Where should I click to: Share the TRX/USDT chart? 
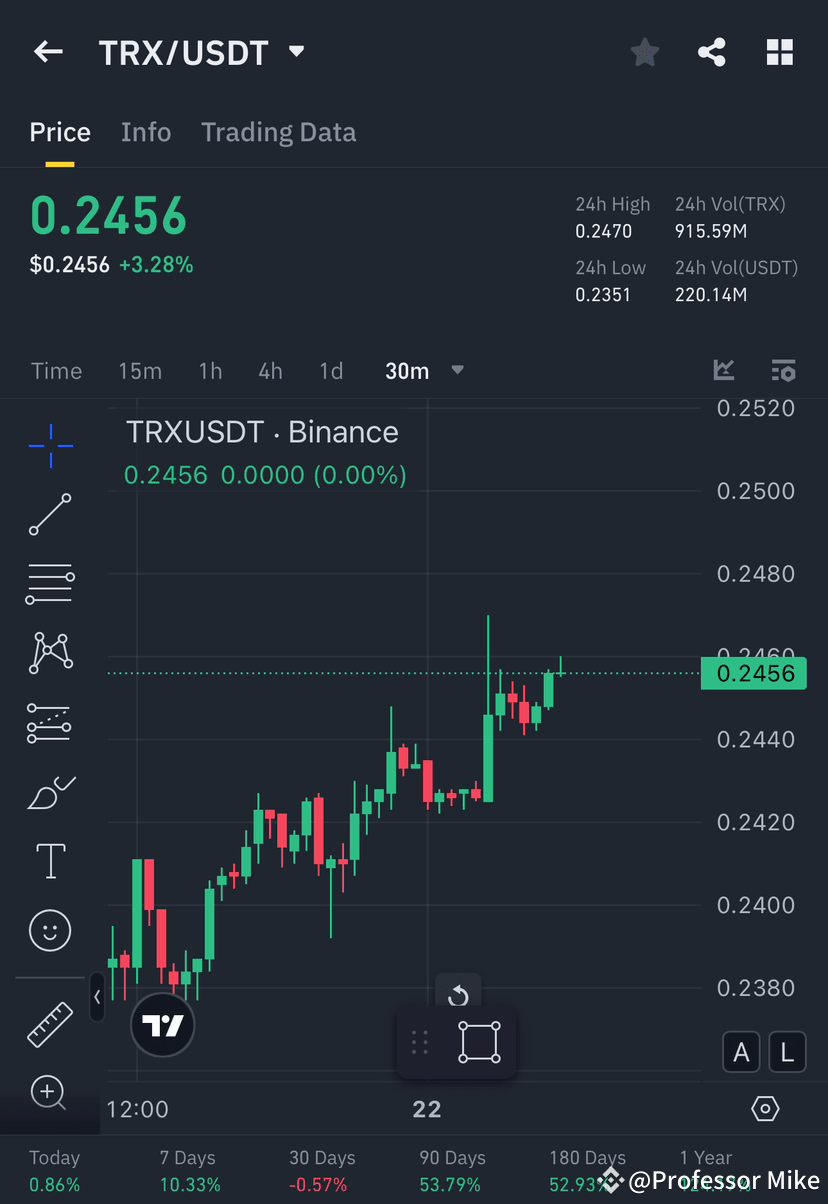click(x=712, y=52)
